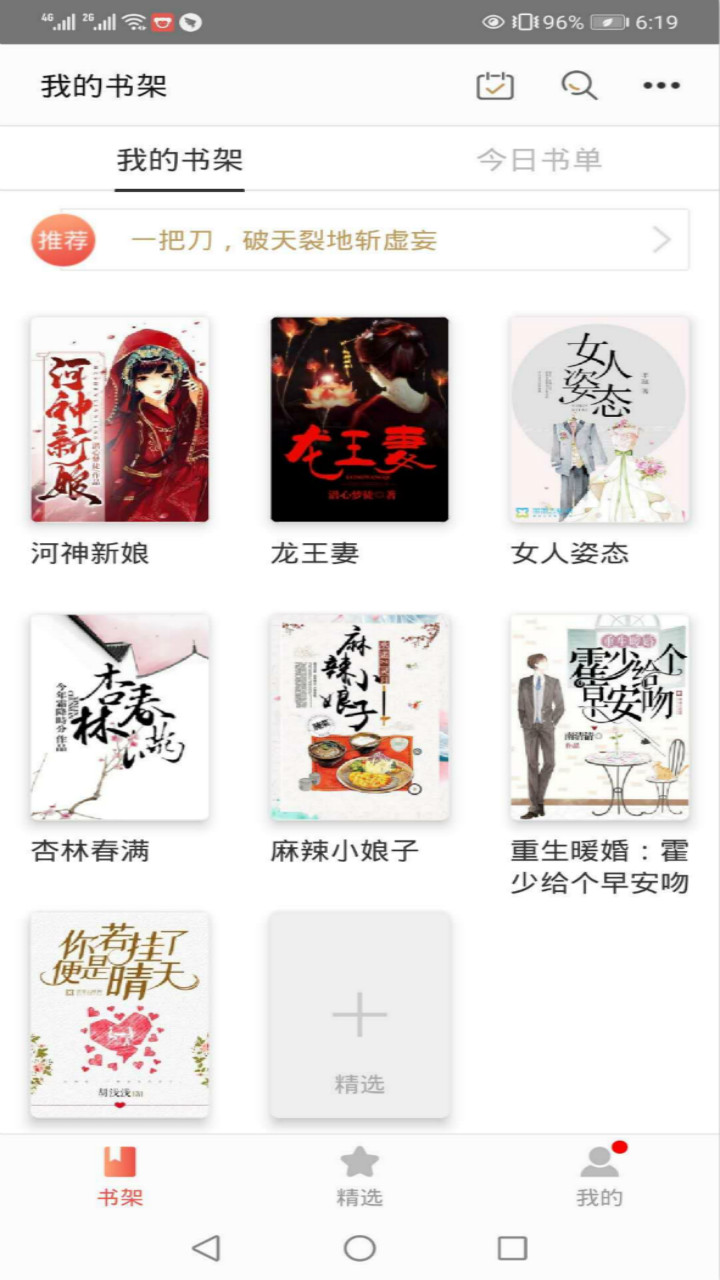Open the search icon

(x=578, y=86)
